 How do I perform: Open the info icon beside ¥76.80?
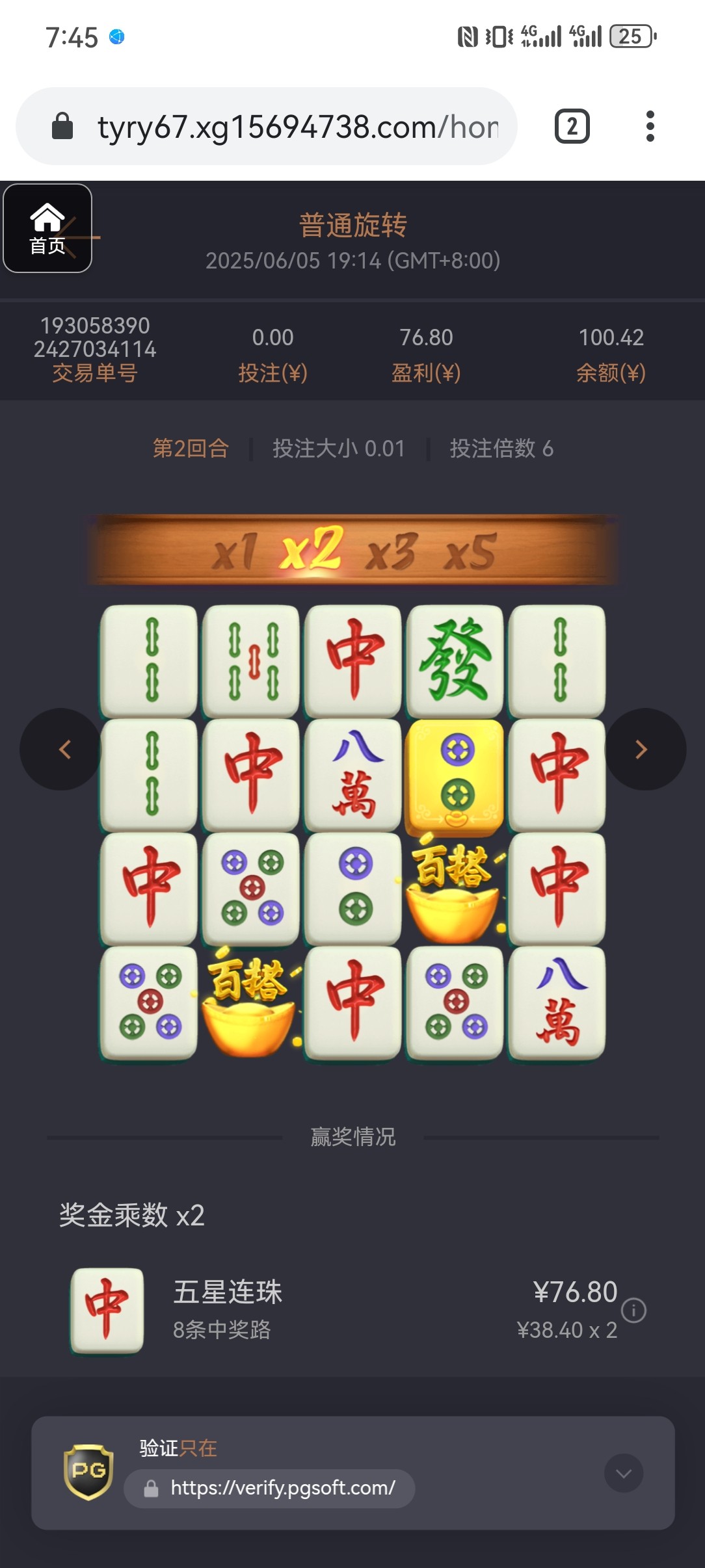pos(633,1310)
